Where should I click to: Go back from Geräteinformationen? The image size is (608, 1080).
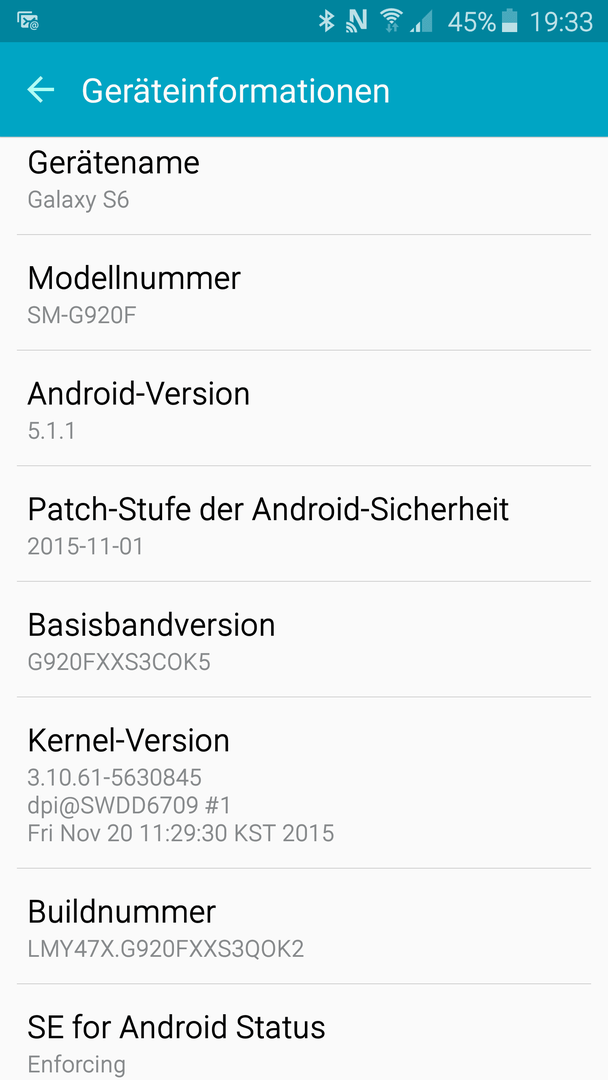coord(40,90)
